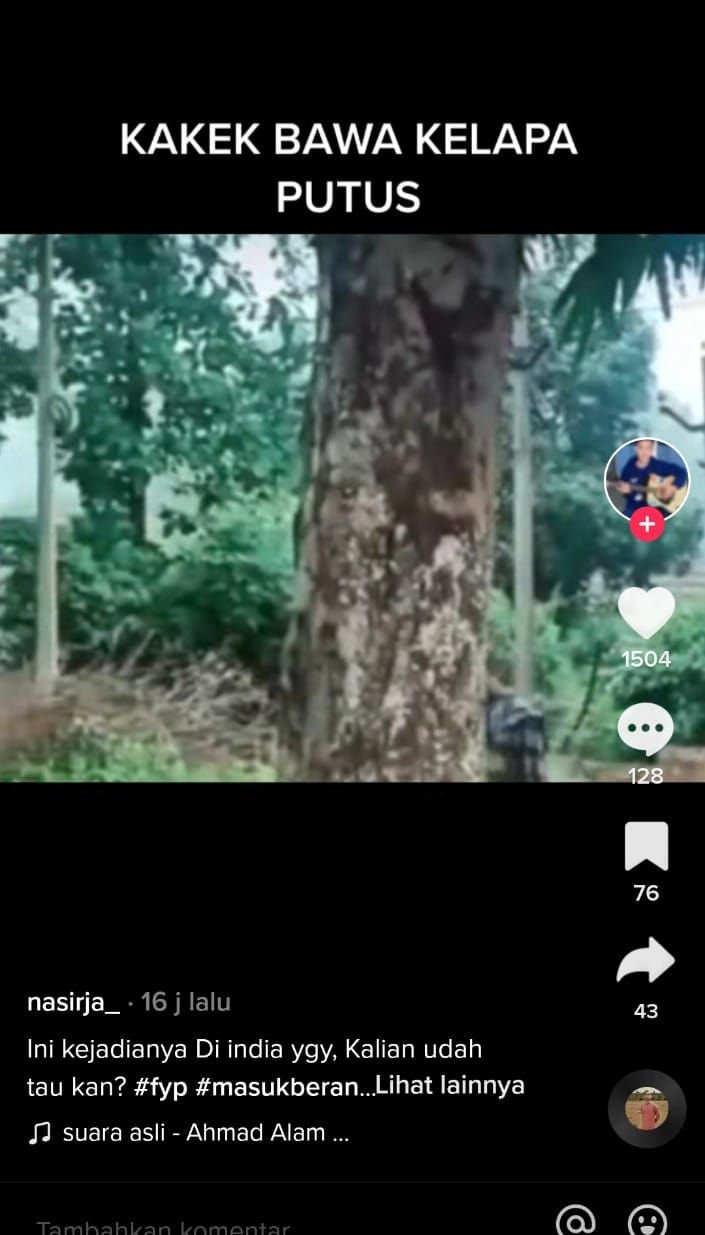Follow the creator with the plus button
The height and width of the screenshot is (1235, 705).
647,523
